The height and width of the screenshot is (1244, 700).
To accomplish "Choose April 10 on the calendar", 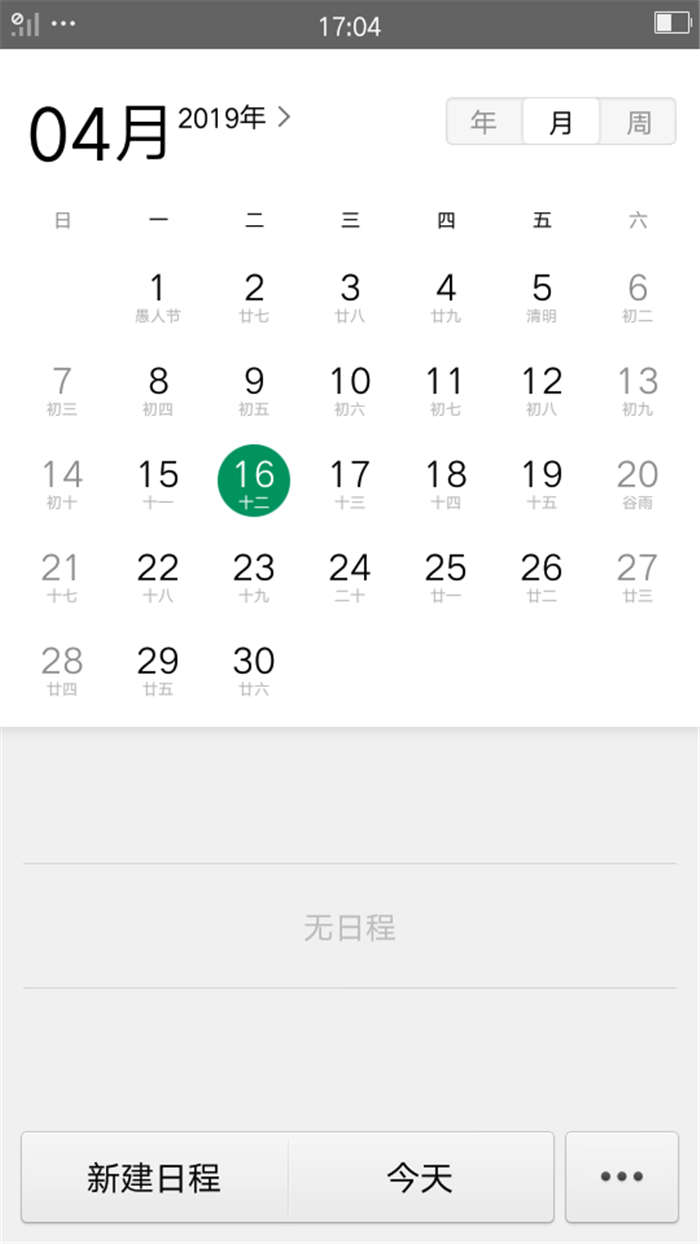I will (x=350, y=389).
